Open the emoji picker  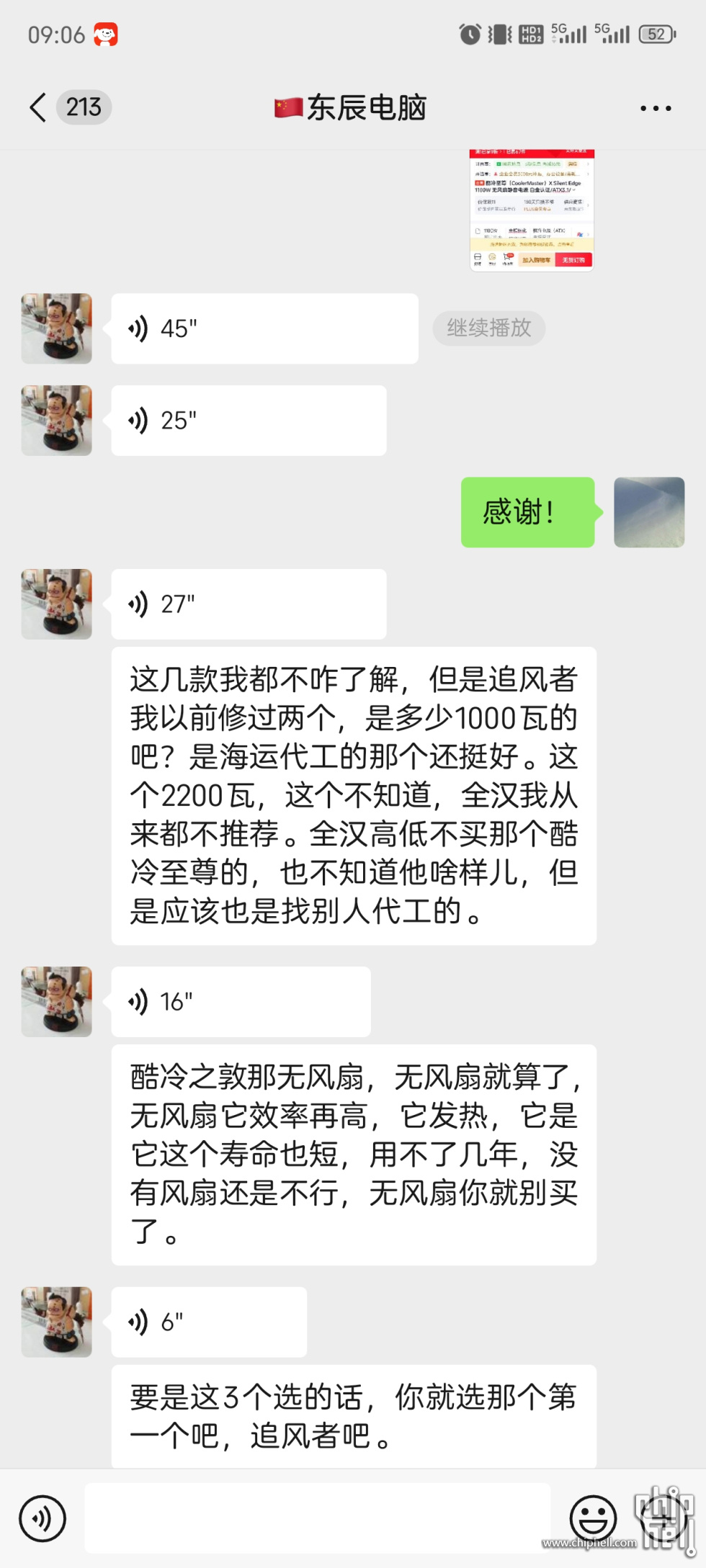click(x=593, y=1518)
